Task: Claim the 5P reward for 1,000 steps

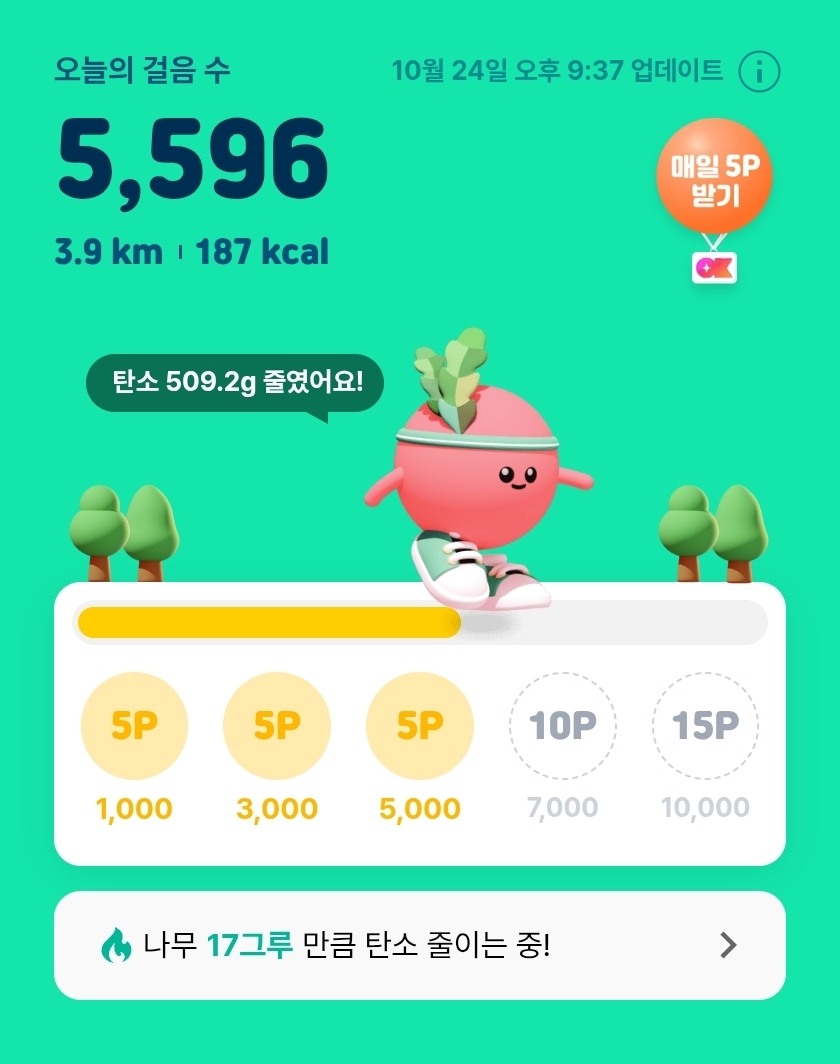Action: [x=134, y=726]
